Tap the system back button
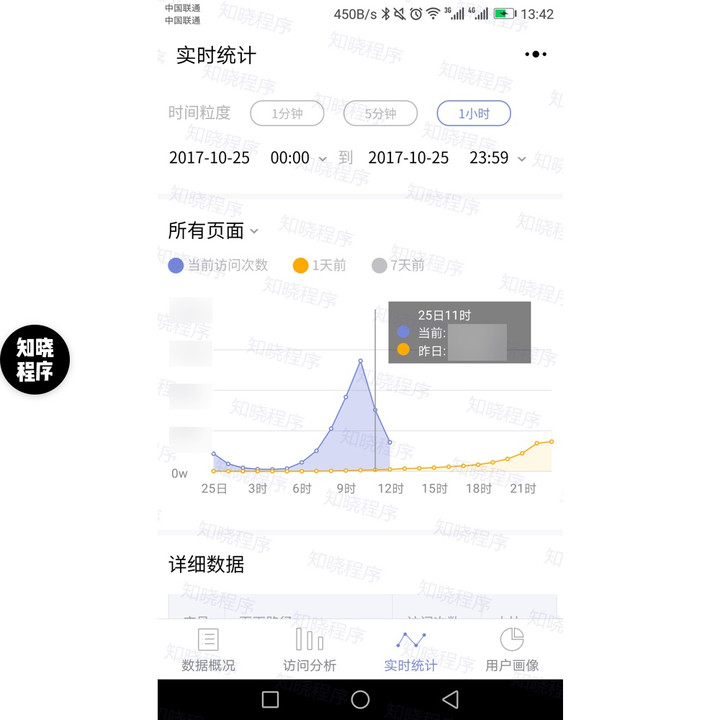This screenshot has width=720, height=720. click(x=450, y=699)
